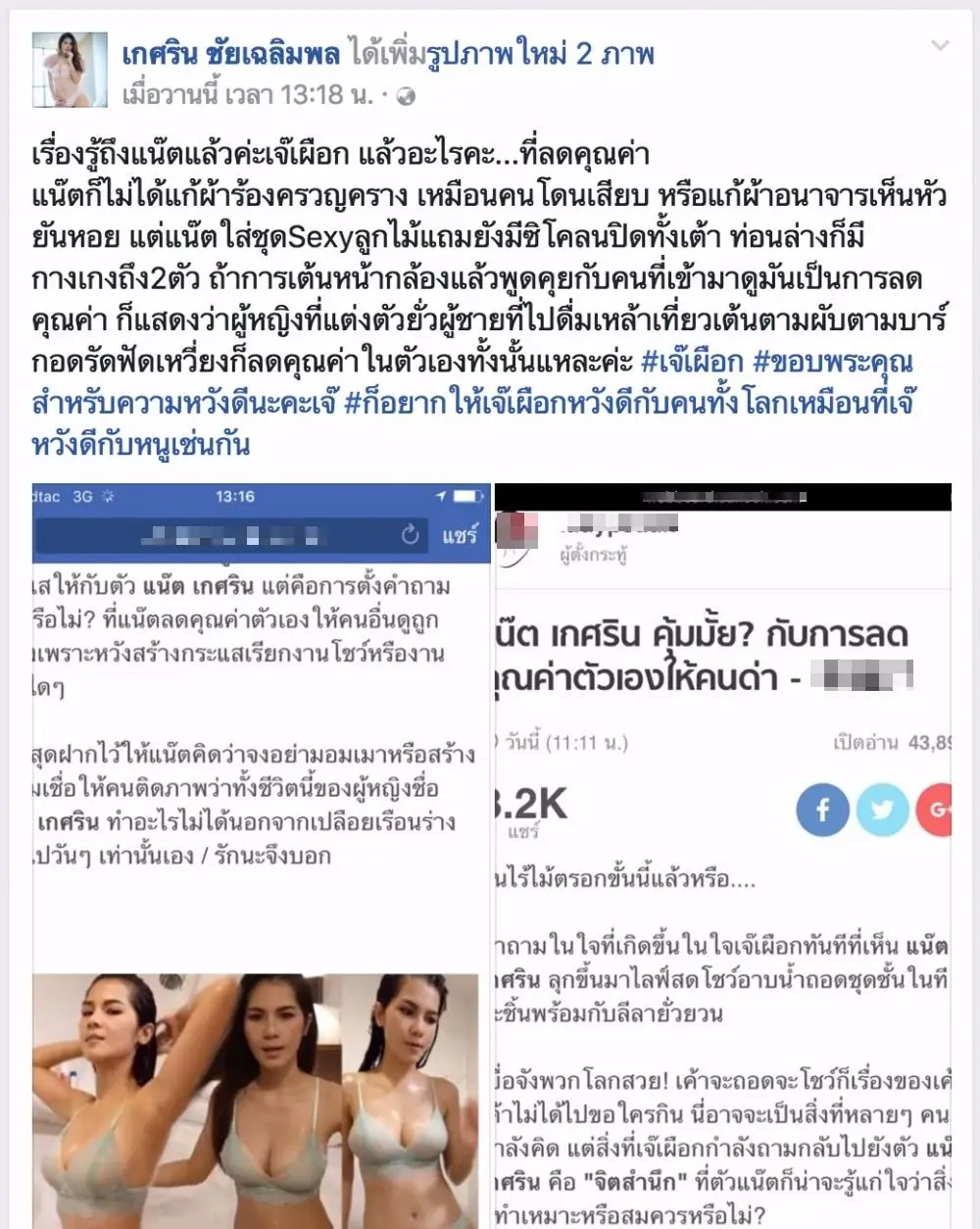The width and height of the screenshot is (980, 1229).
Task: Open the post options chevron menu
Action: 940,46
